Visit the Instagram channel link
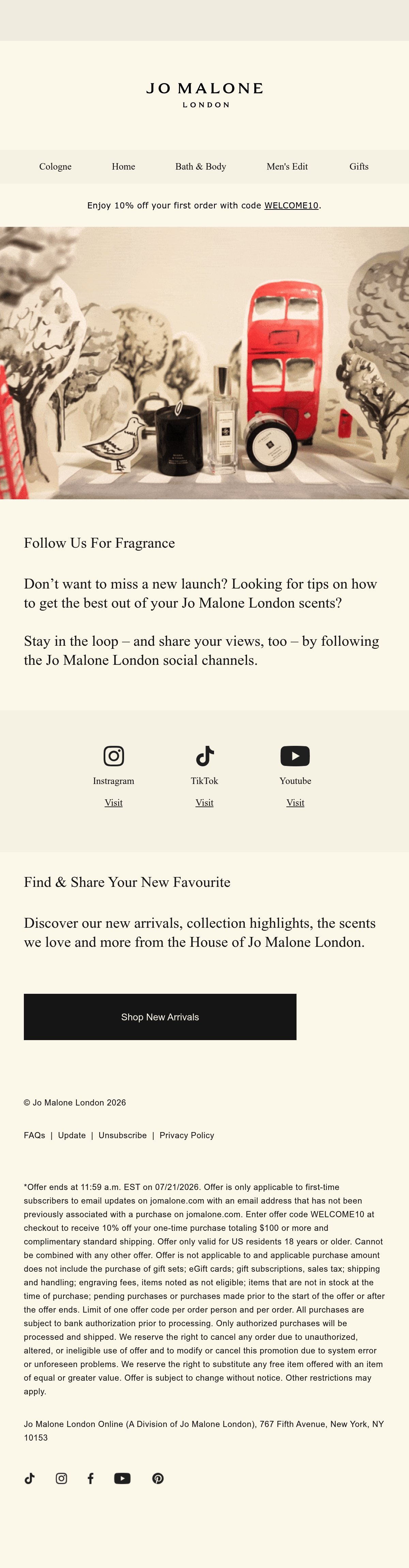Viewport: 409px width, 1568px height. pos(113,803)
